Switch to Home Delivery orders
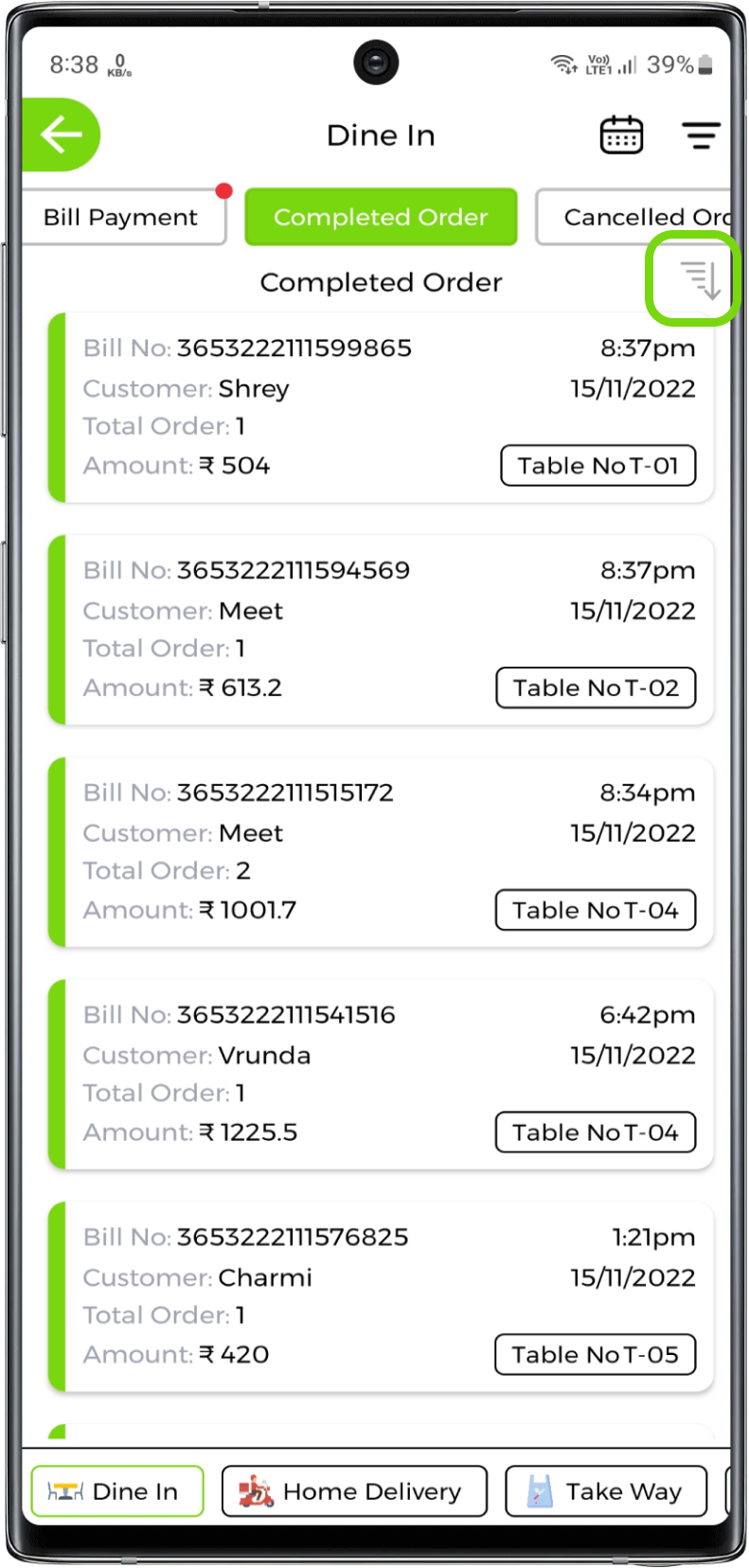This screenshot has height=1568, width=749. [x=354, y=1491]
